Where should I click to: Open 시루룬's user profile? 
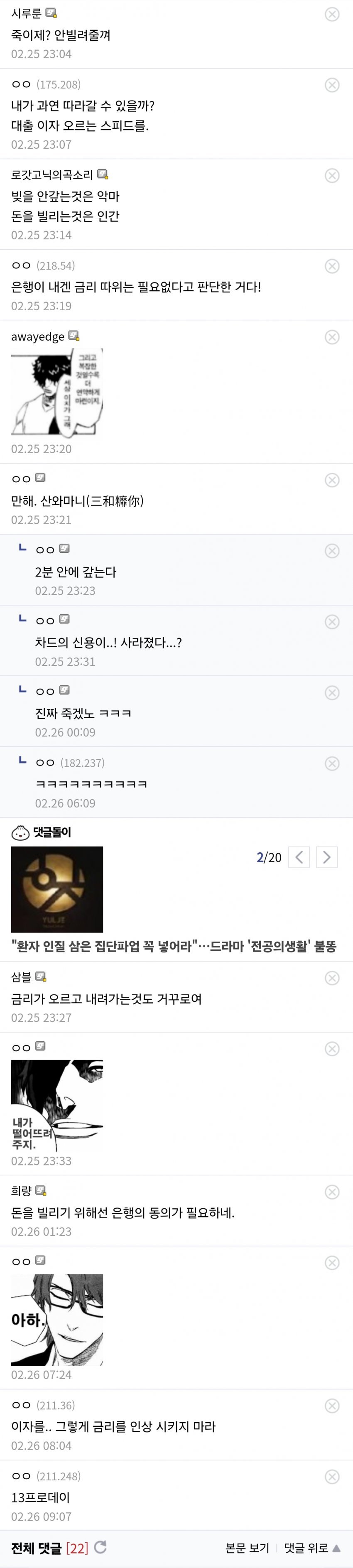coord(27,13)
